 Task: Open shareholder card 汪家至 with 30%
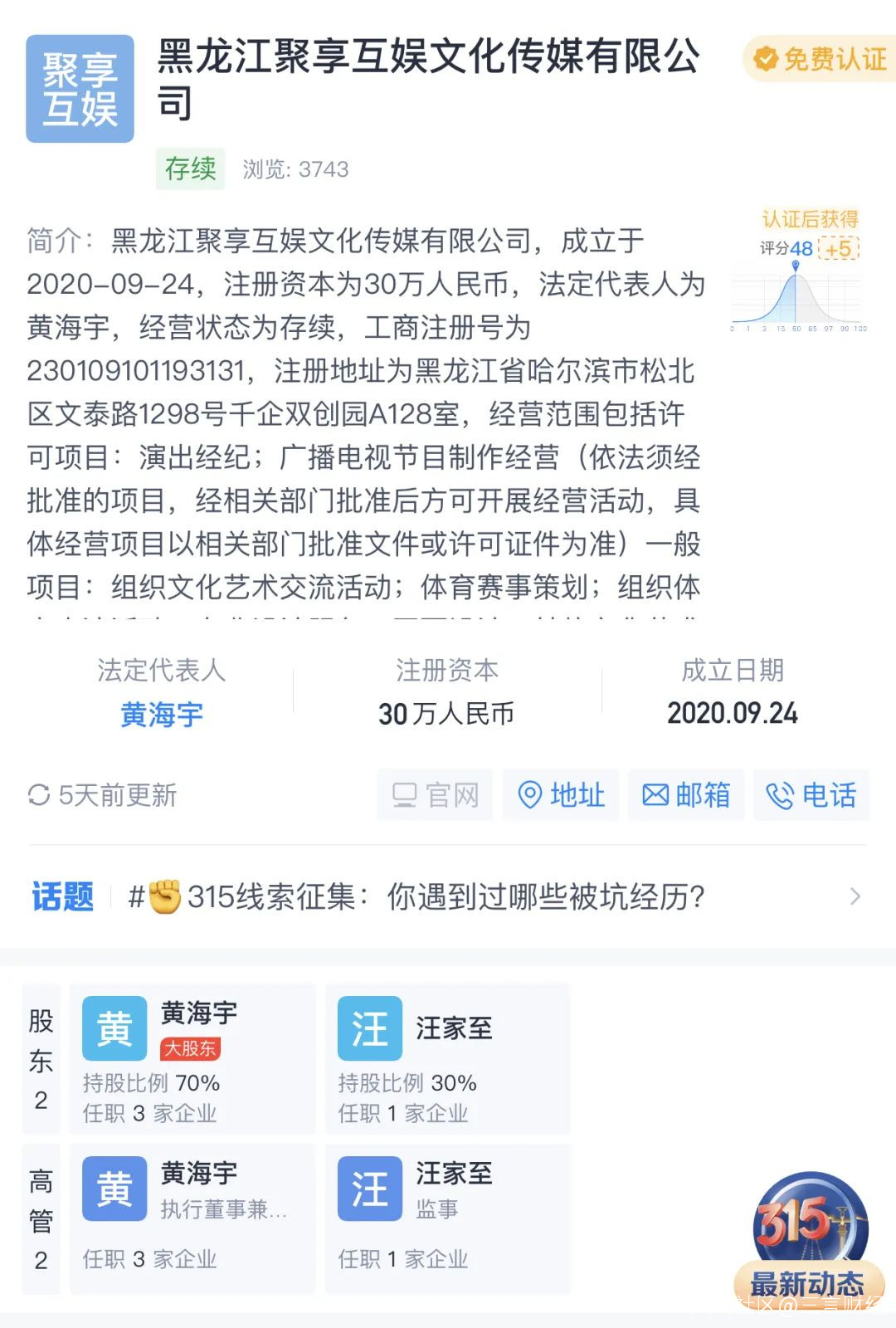pos(447,1059)
